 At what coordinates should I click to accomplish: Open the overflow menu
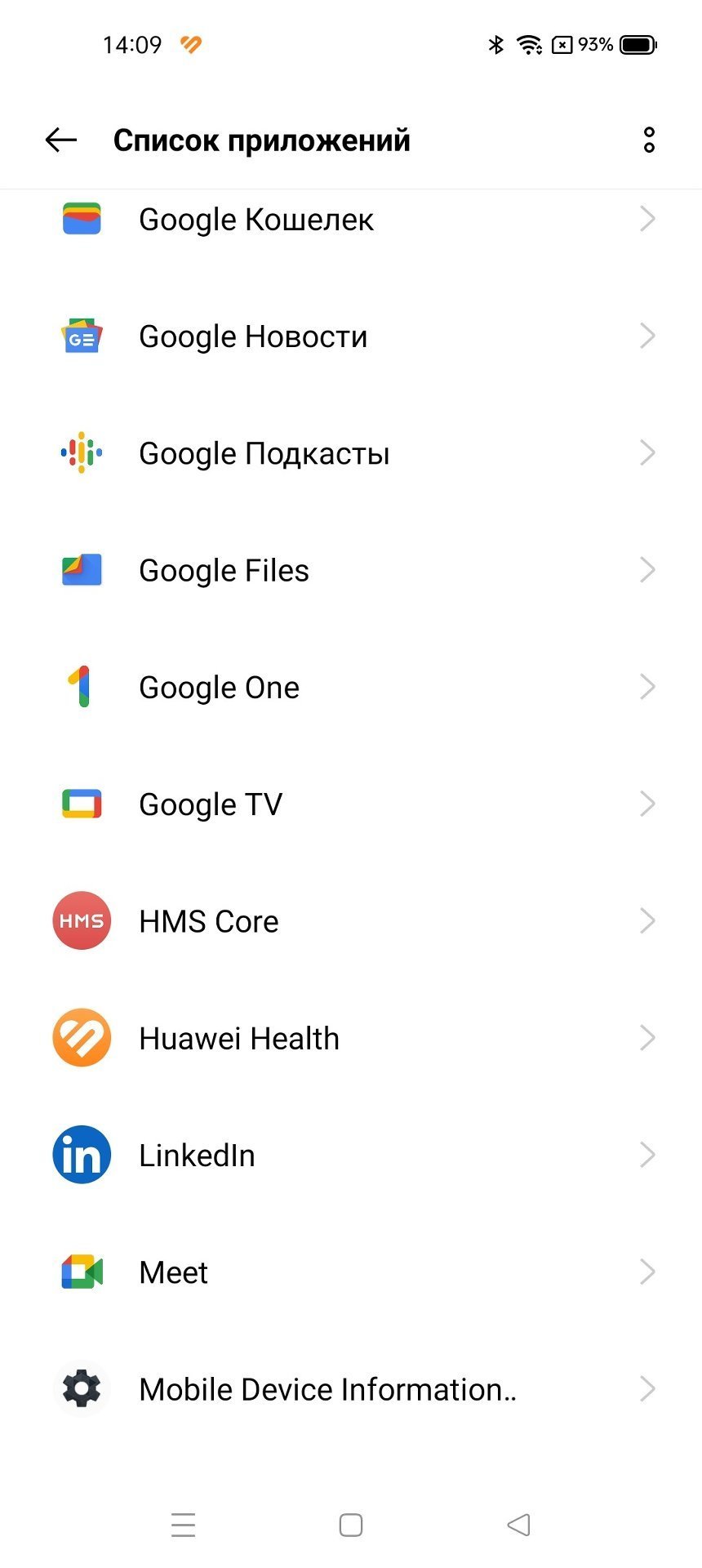(649, 140)
